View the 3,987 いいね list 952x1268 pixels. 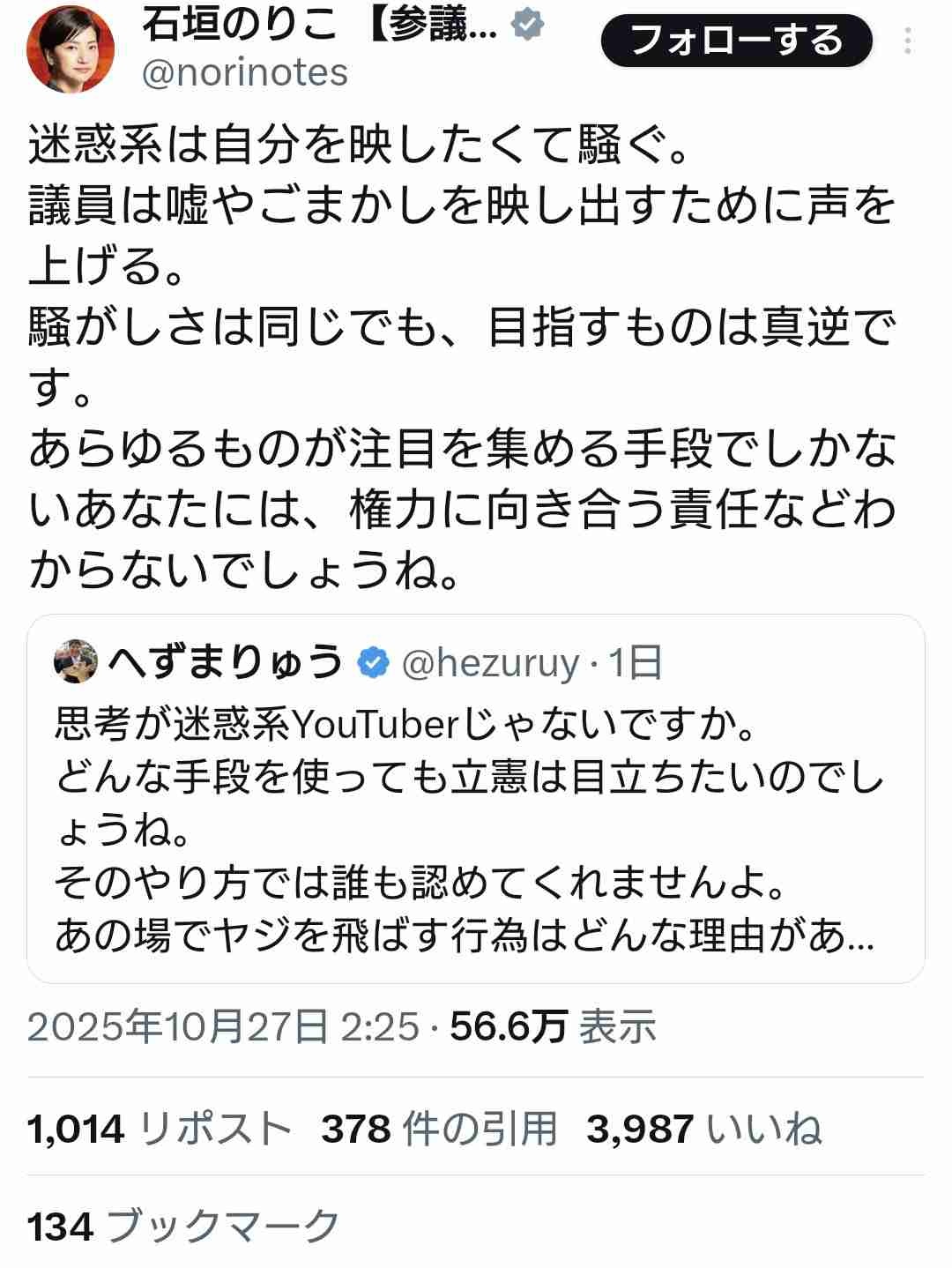coord(703,1129)
